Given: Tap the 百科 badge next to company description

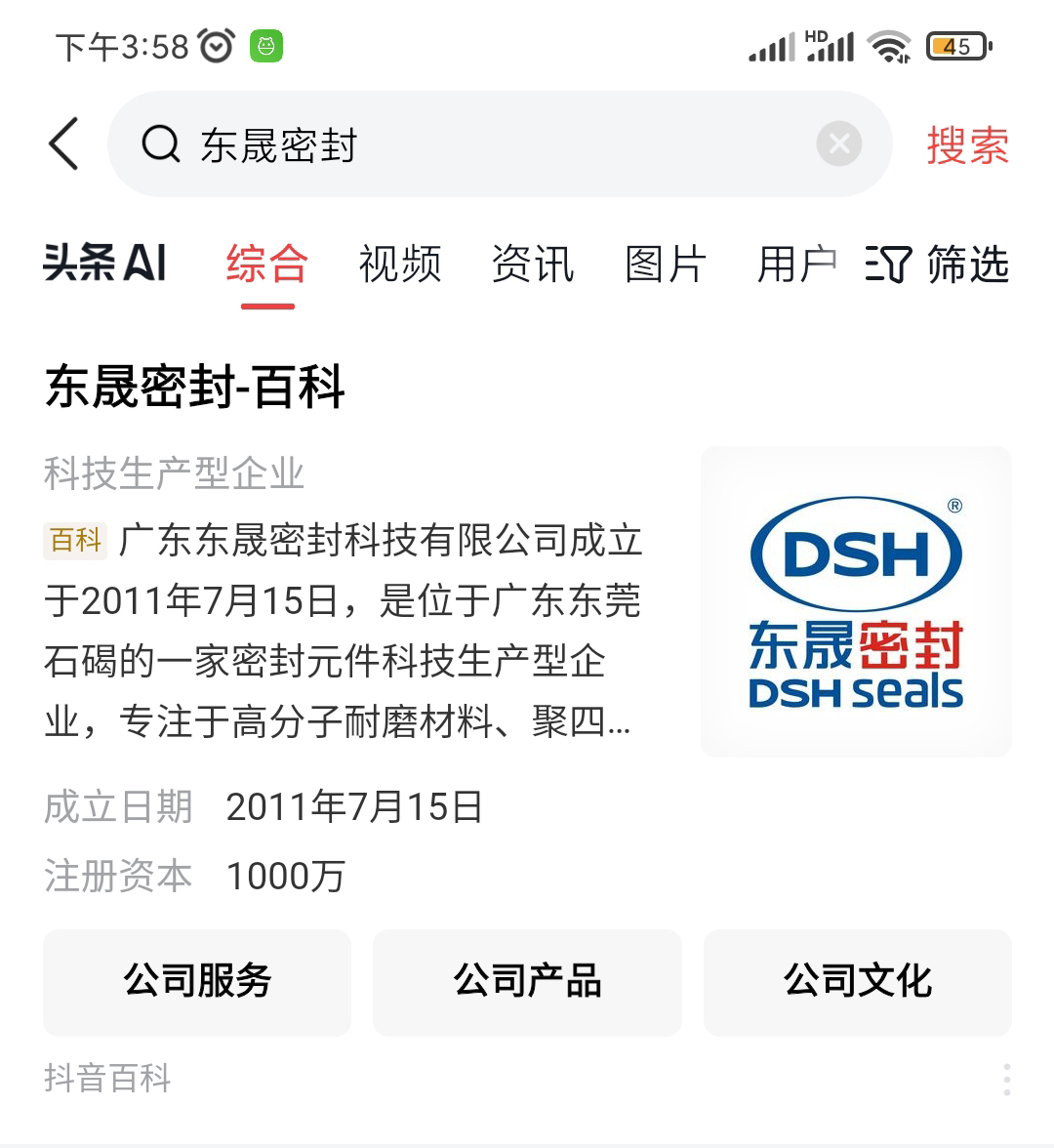Looking at the screenshot, I should [74, 540].
